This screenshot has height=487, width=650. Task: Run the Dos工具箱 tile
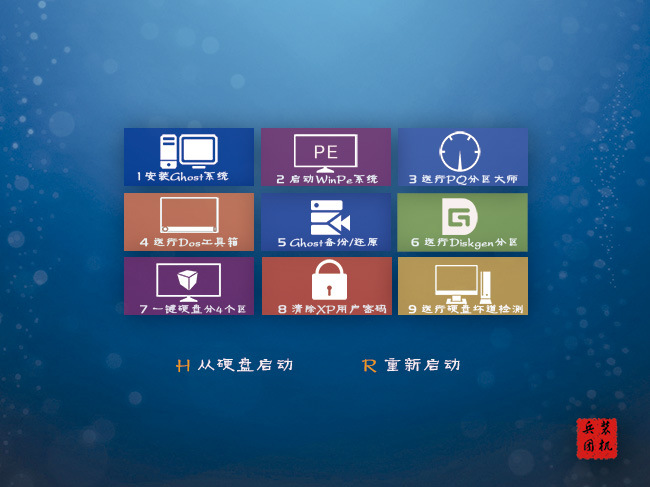point(189,222)
